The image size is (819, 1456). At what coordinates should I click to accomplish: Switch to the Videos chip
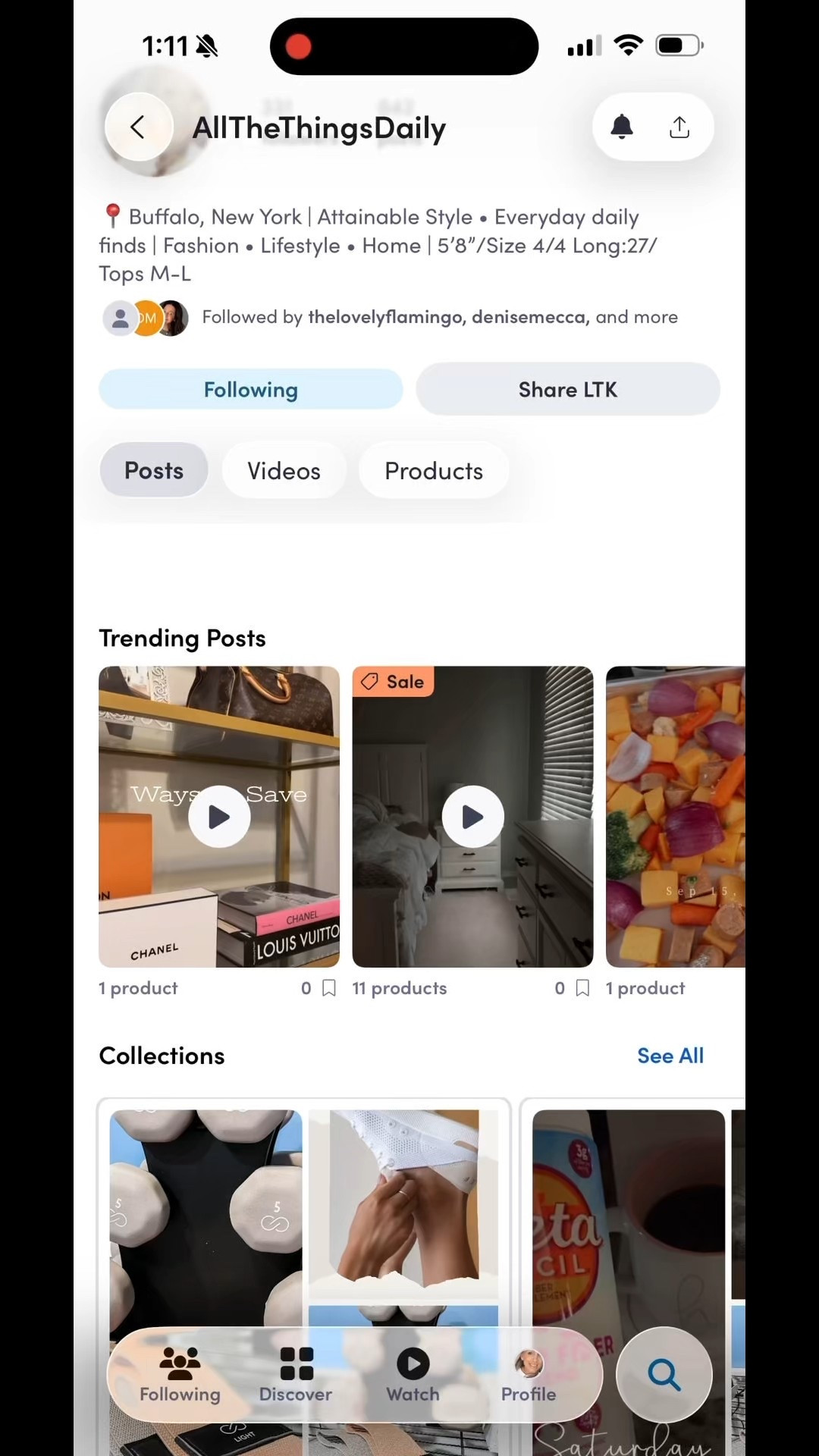[x=284, y=471]
